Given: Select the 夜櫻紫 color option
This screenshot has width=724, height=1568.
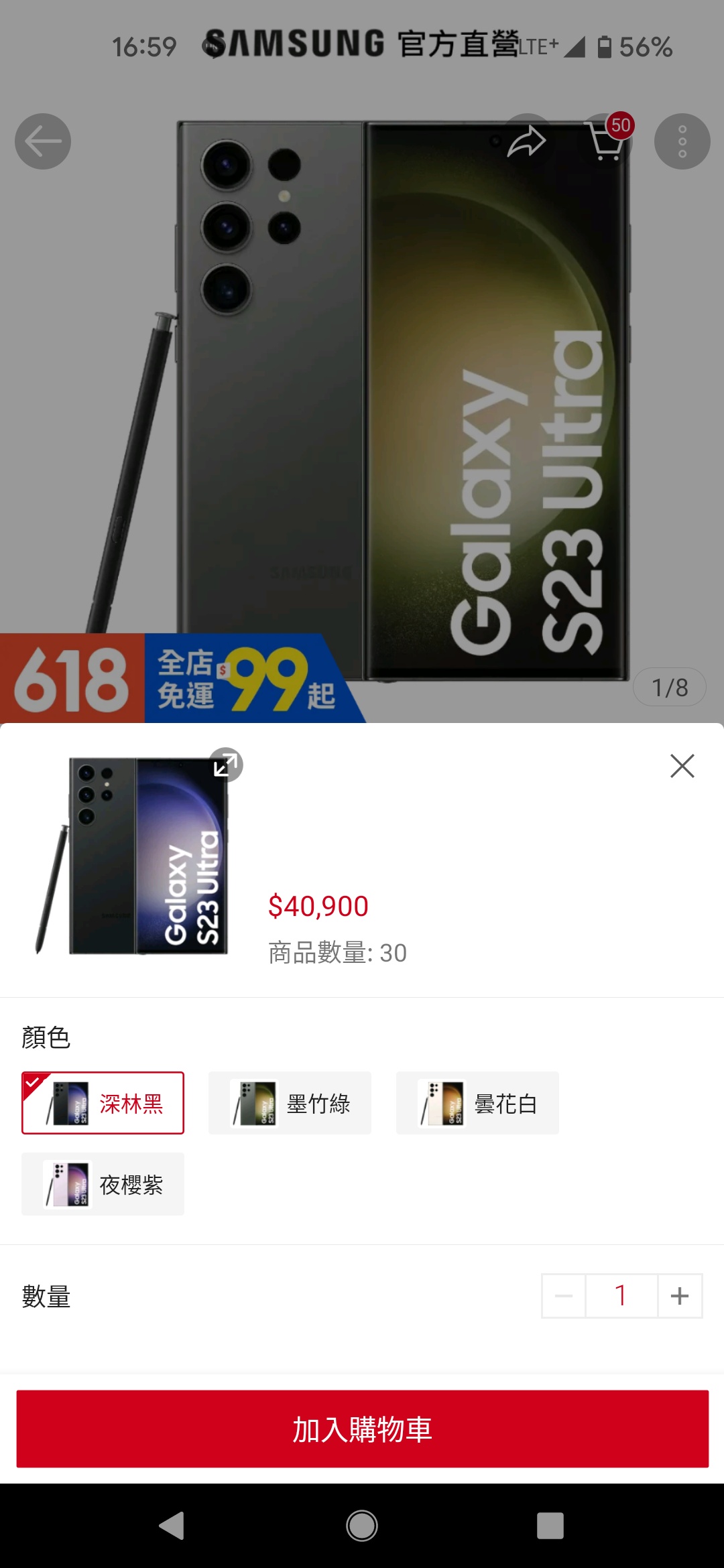Looking at the screenshot, I should 103,1184.
